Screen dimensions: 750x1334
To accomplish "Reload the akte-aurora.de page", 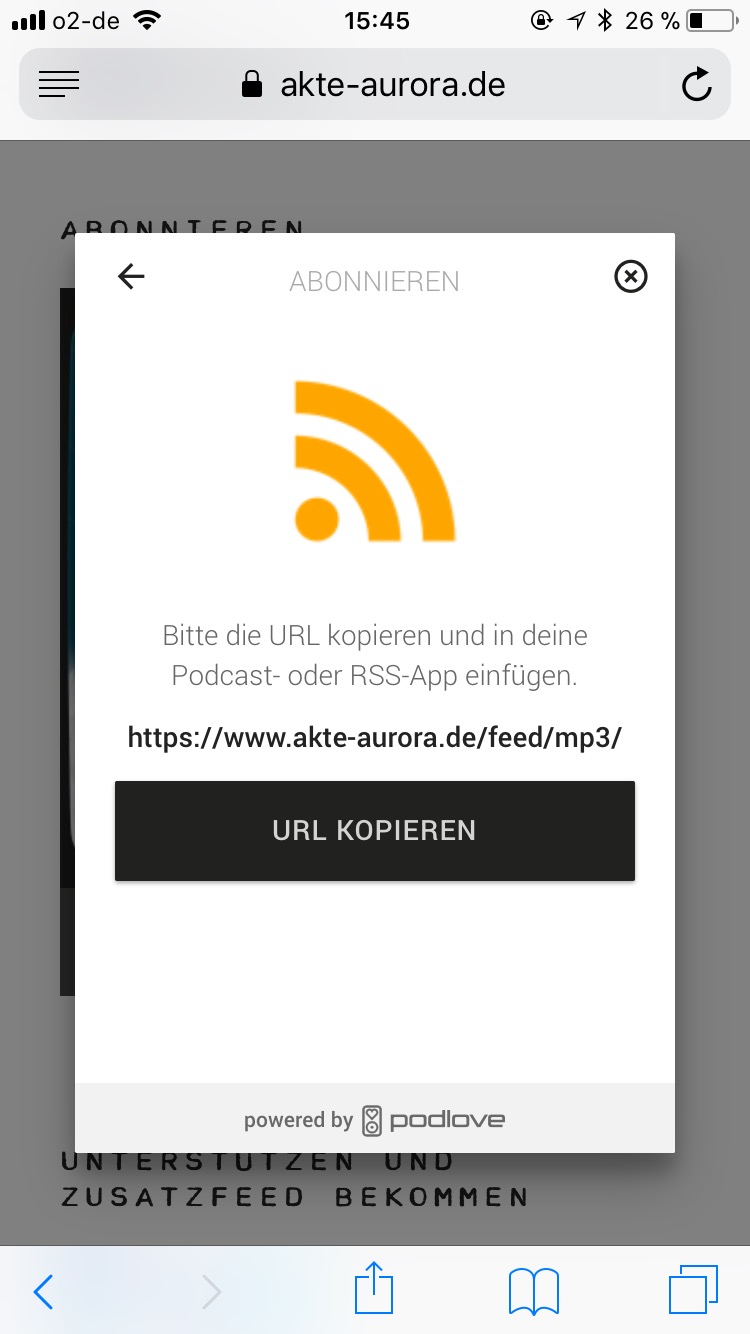I will tap(696, 85).
